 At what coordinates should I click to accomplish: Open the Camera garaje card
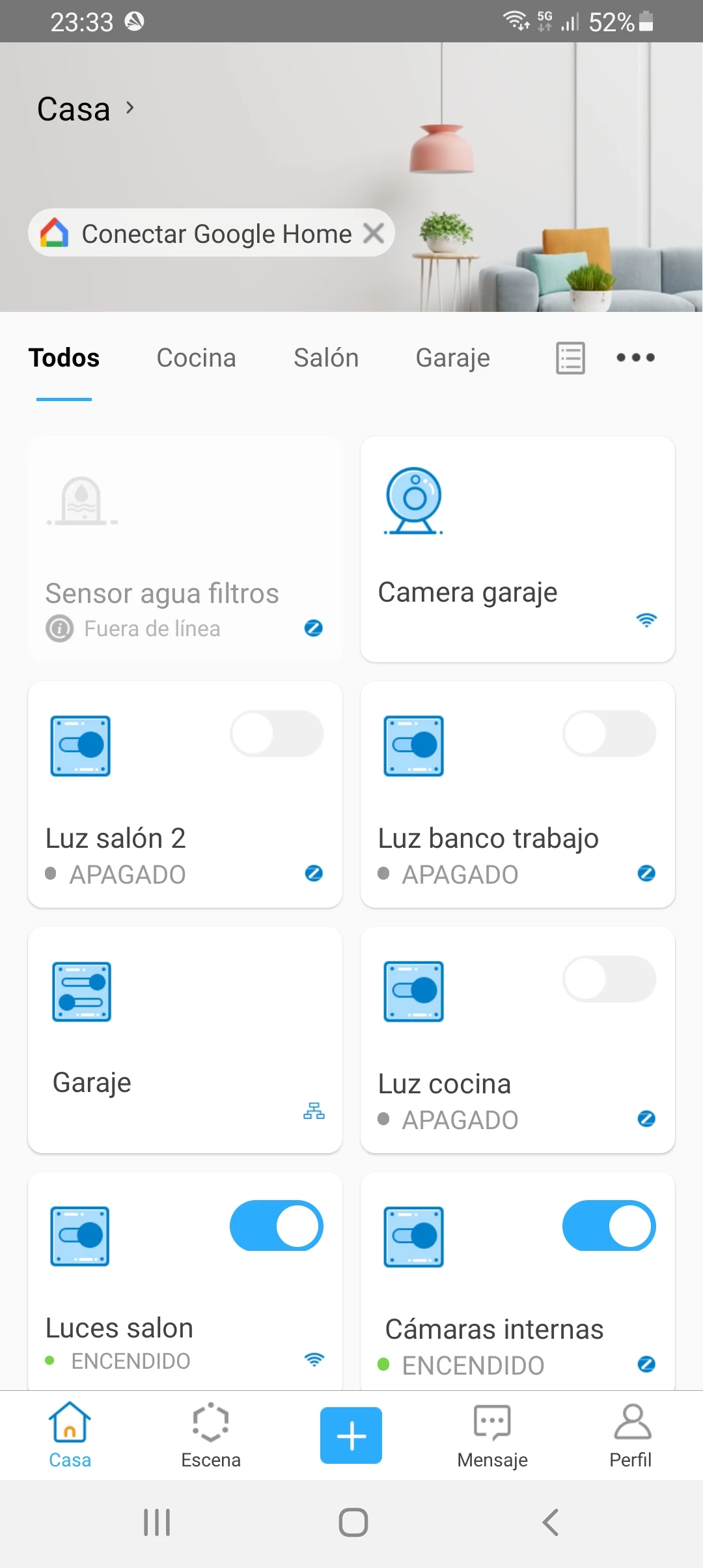[517, 549]
